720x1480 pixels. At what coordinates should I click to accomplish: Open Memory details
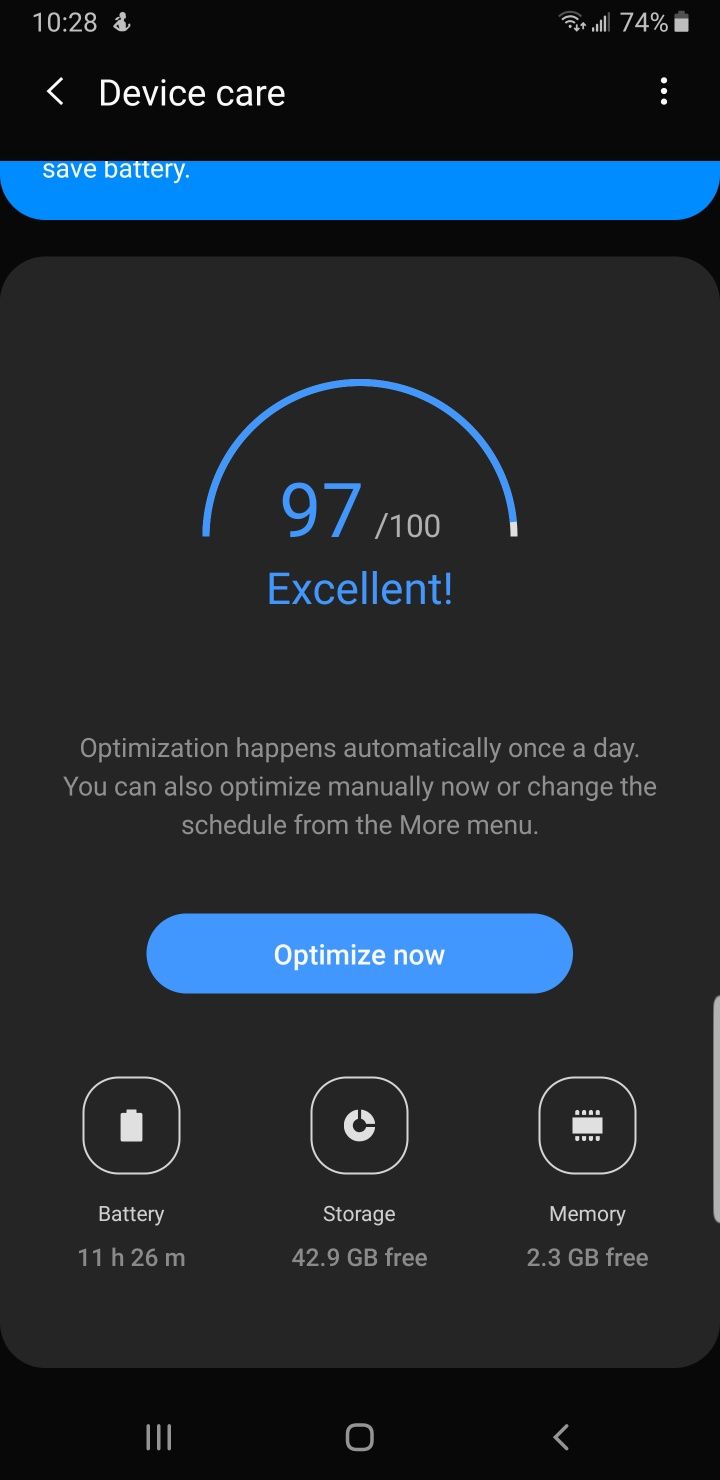[587, 1125]
